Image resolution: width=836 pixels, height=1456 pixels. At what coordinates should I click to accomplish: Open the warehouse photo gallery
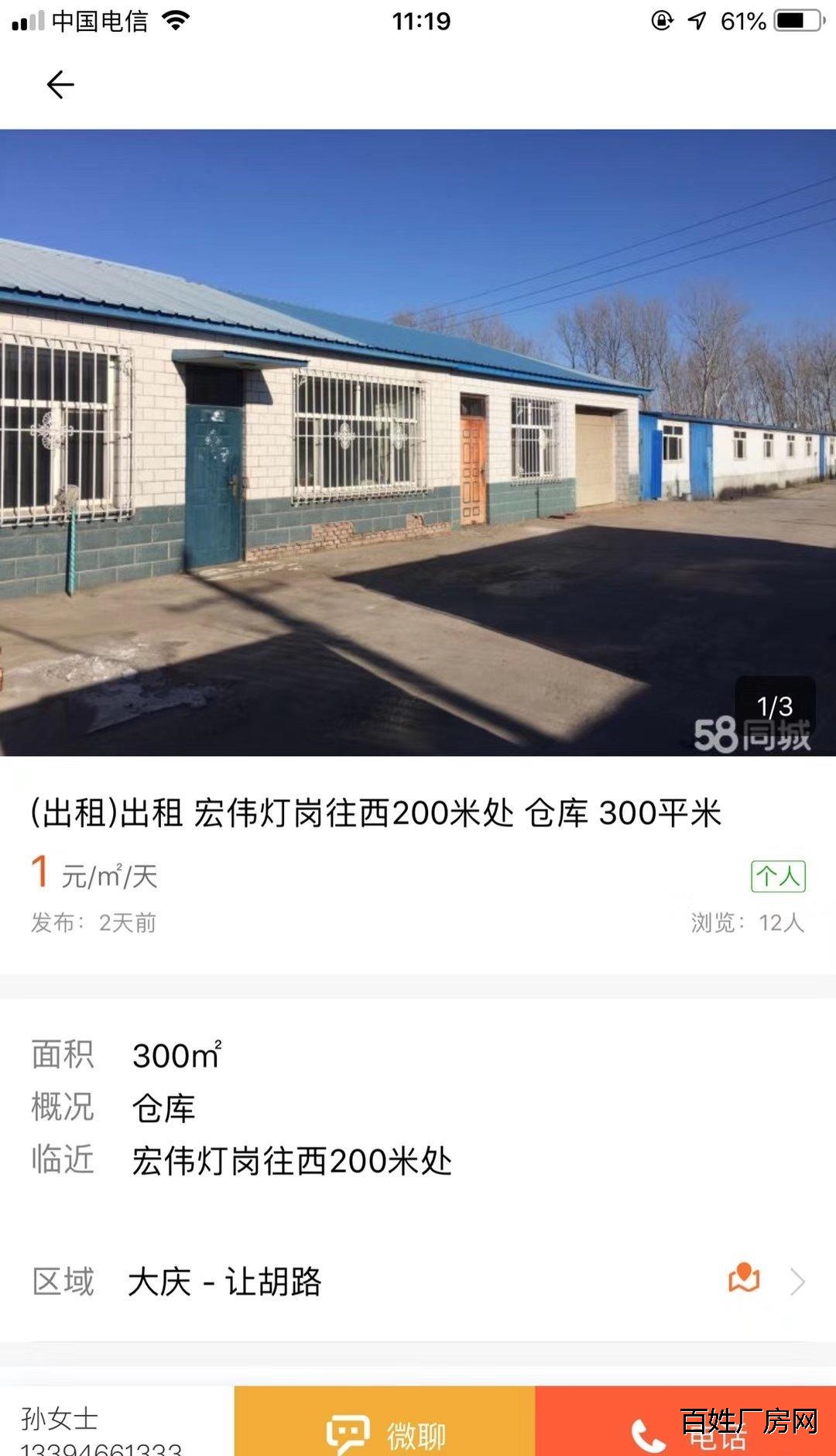coord(418,442)
